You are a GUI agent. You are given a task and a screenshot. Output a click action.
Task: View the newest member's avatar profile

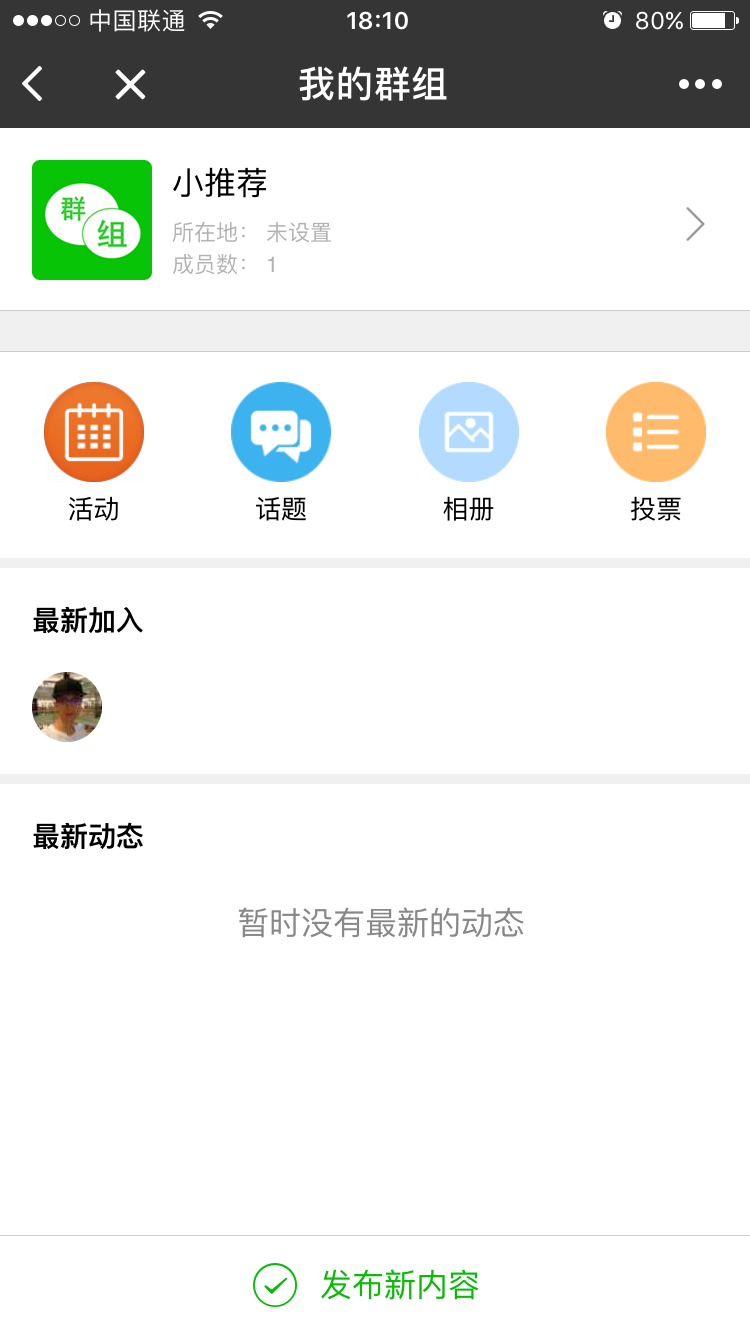click(67, 707)
